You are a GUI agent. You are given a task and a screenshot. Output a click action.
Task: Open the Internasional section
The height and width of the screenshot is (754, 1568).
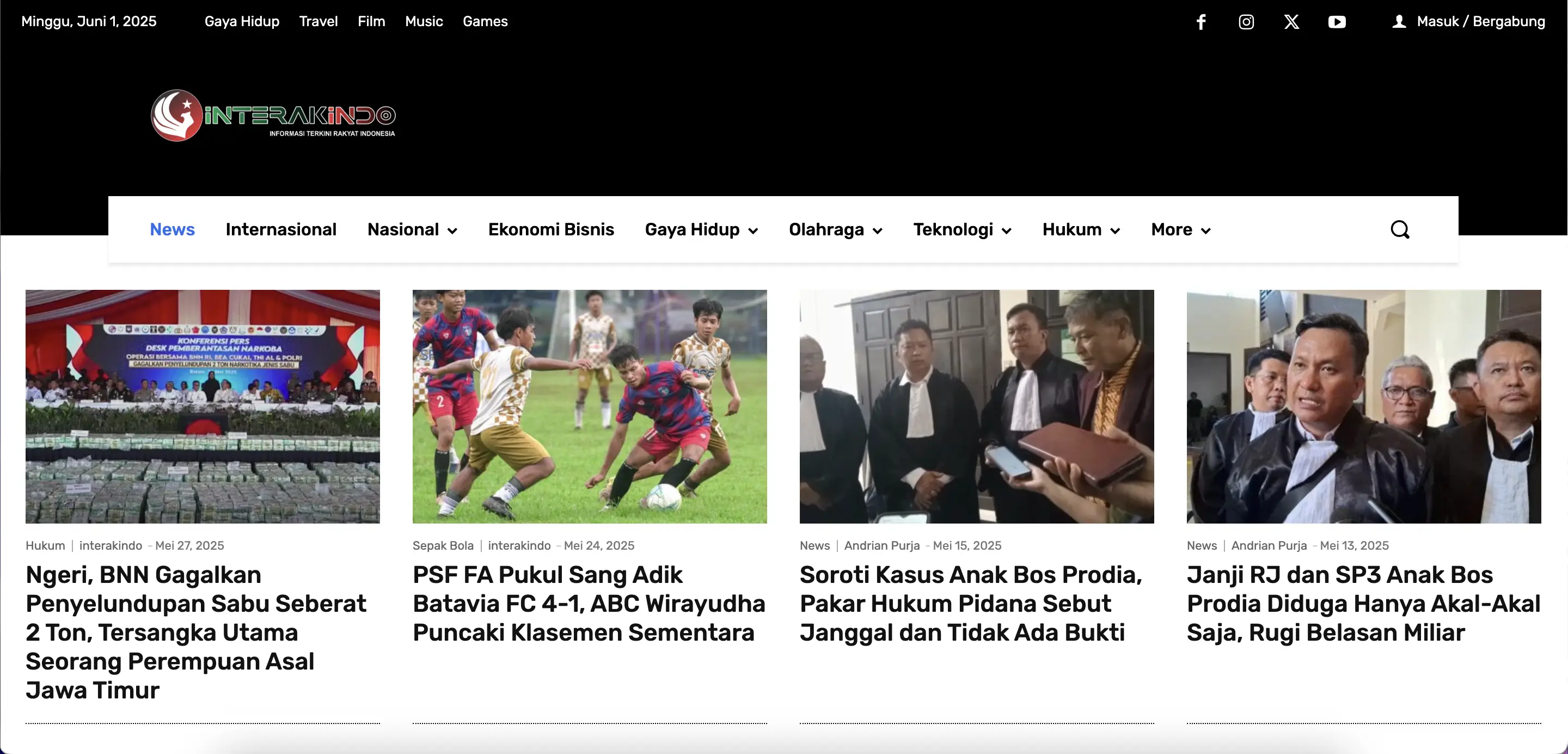point(280,229)
